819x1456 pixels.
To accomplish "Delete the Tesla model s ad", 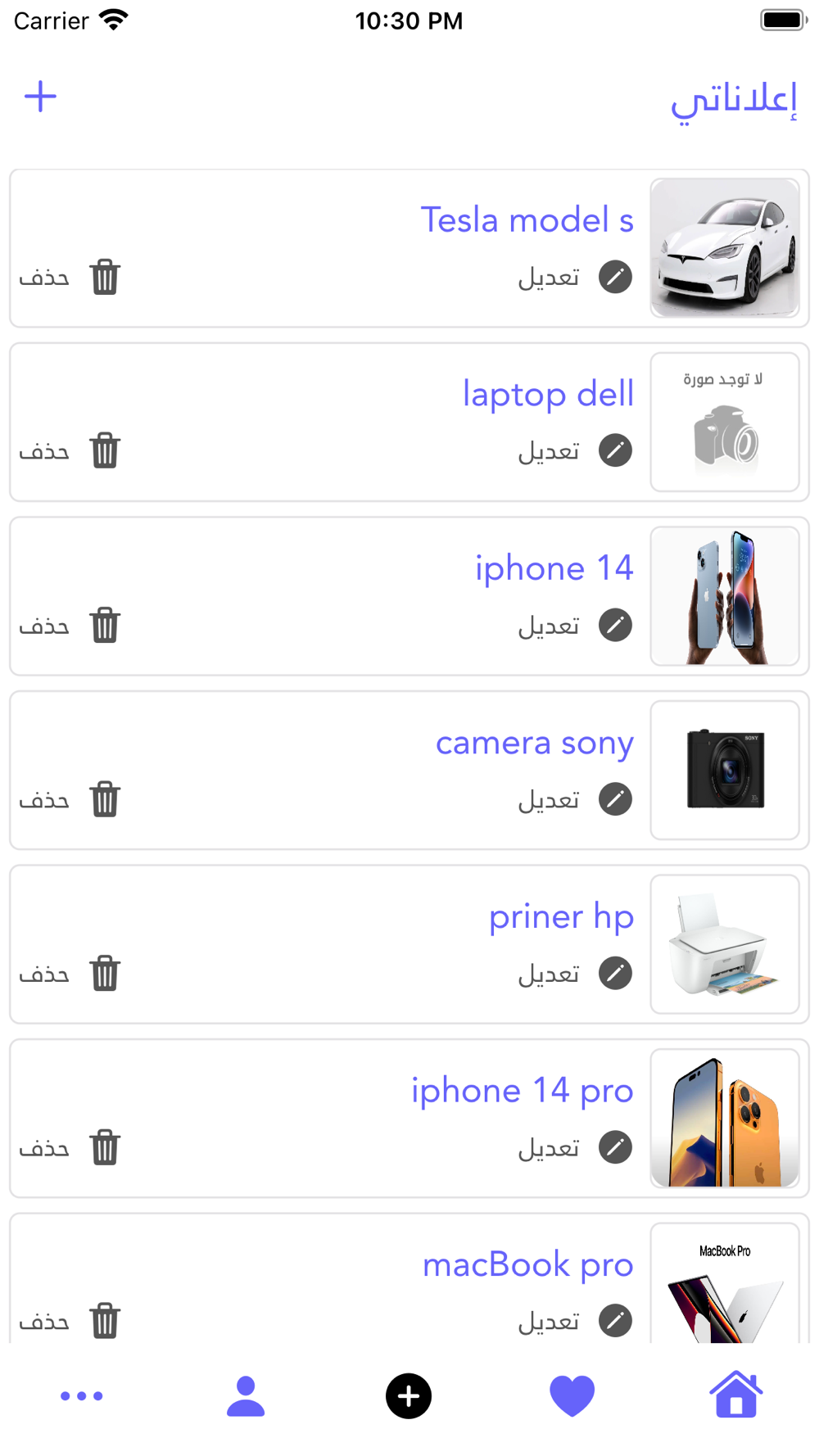I will click(x=70, y=277).
